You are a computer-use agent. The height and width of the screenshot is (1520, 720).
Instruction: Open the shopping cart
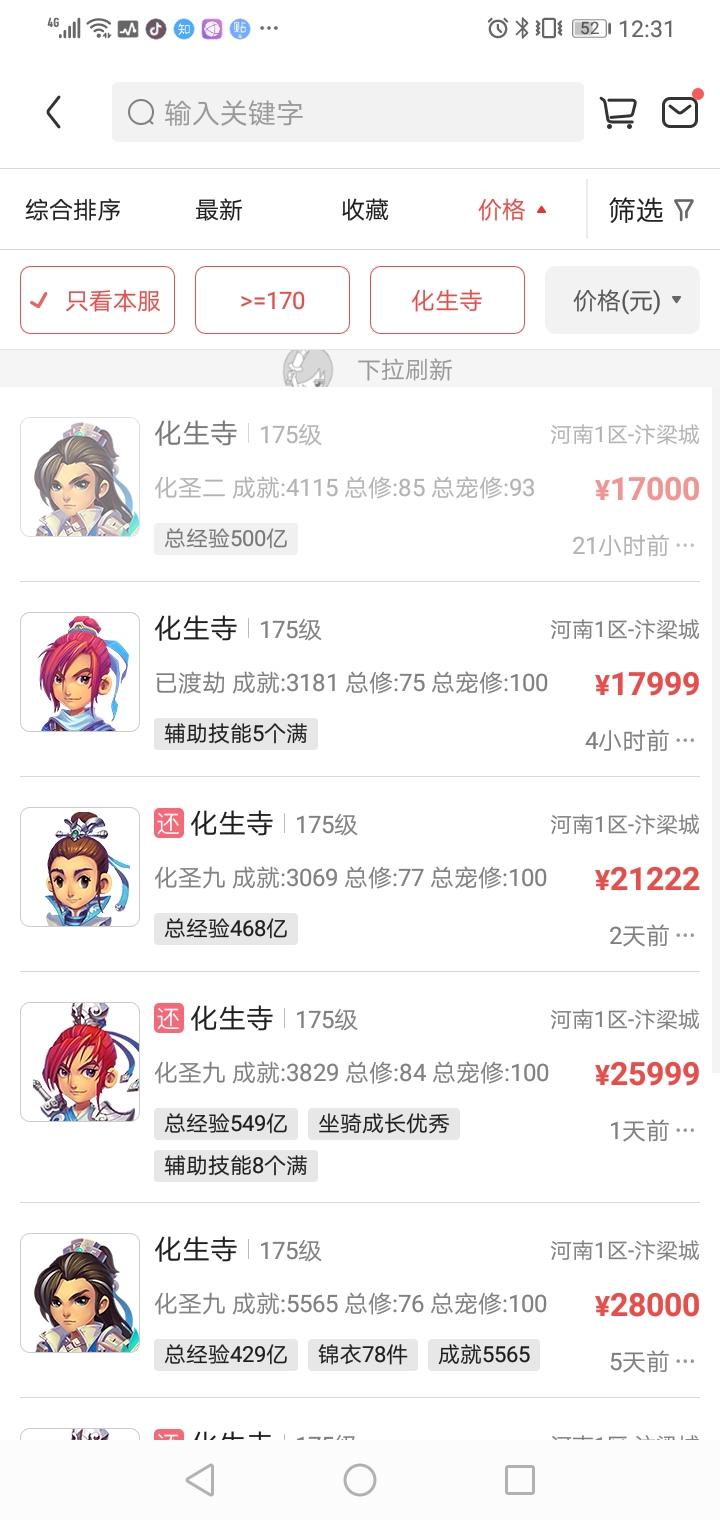point(618,112)
